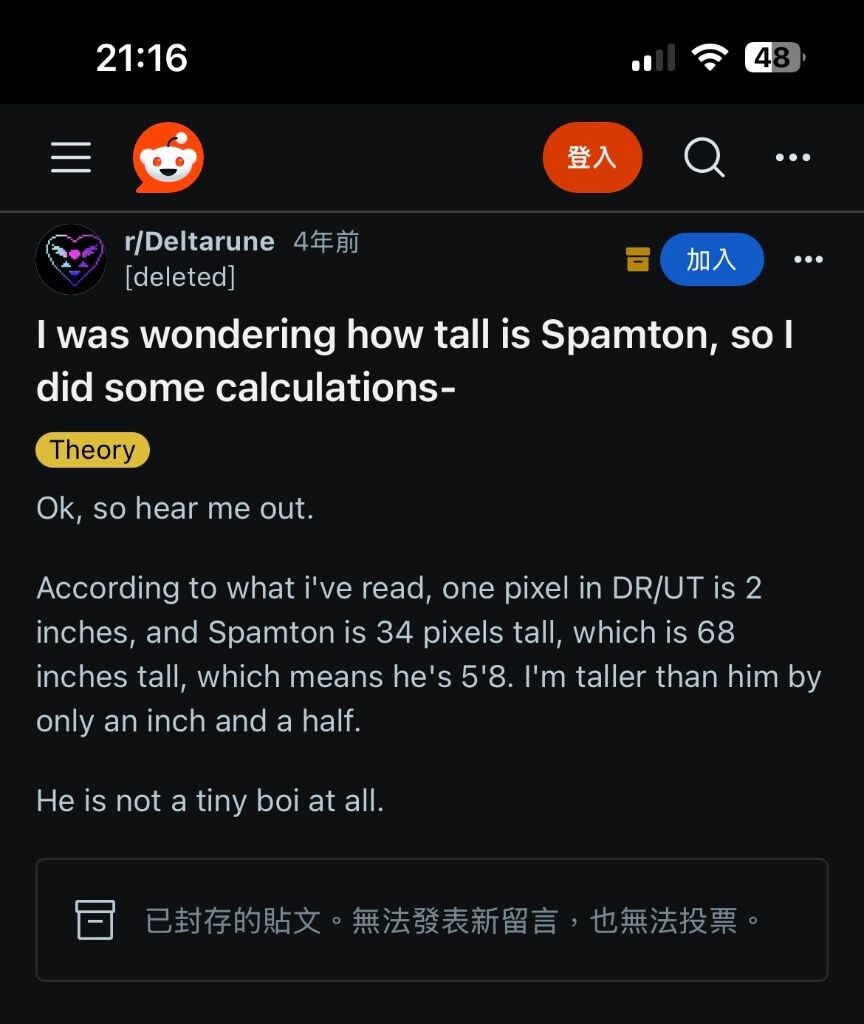Screen dimensions: 864x1024
Task: Join the community with 加入 button
Action: (711, 260)
